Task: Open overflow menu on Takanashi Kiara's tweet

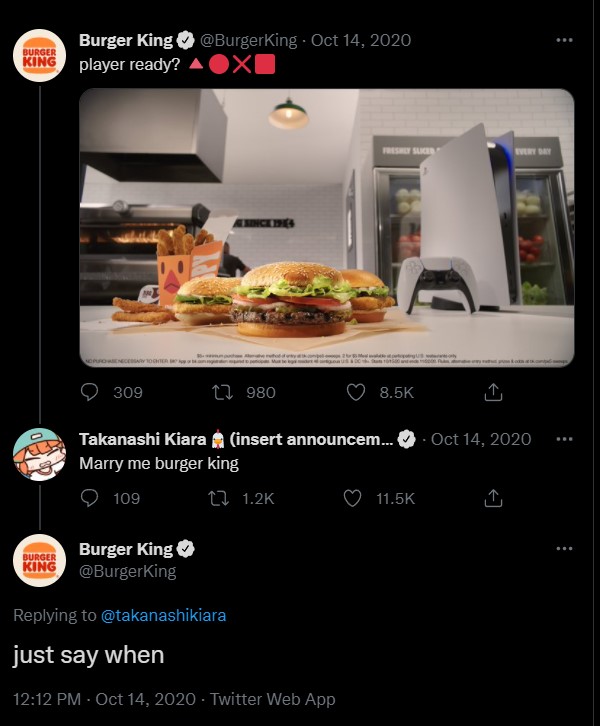Action: [564, 439]
